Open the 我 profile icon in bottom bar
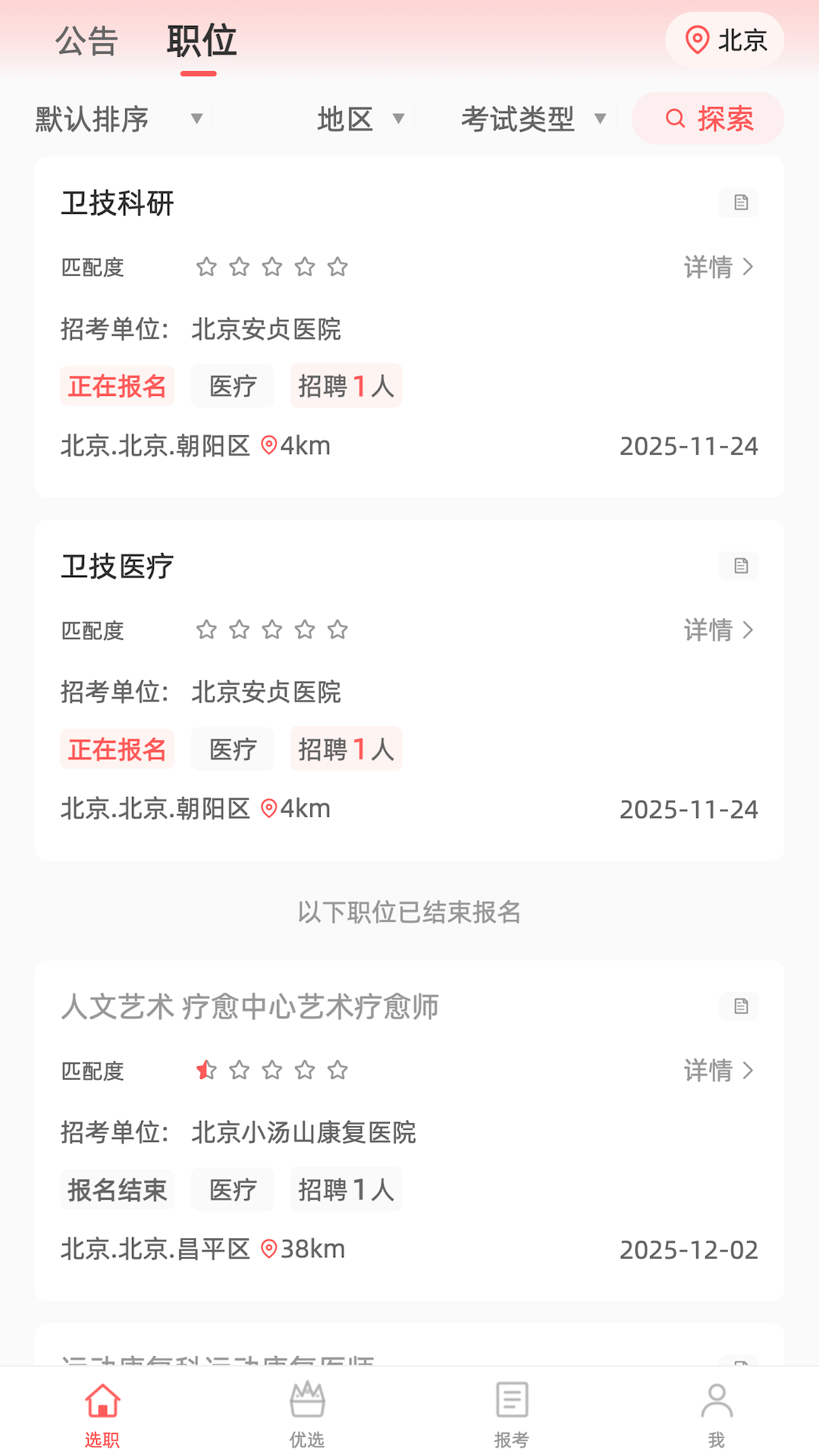Screen dimensions: 819x1456 point(717,1401)
